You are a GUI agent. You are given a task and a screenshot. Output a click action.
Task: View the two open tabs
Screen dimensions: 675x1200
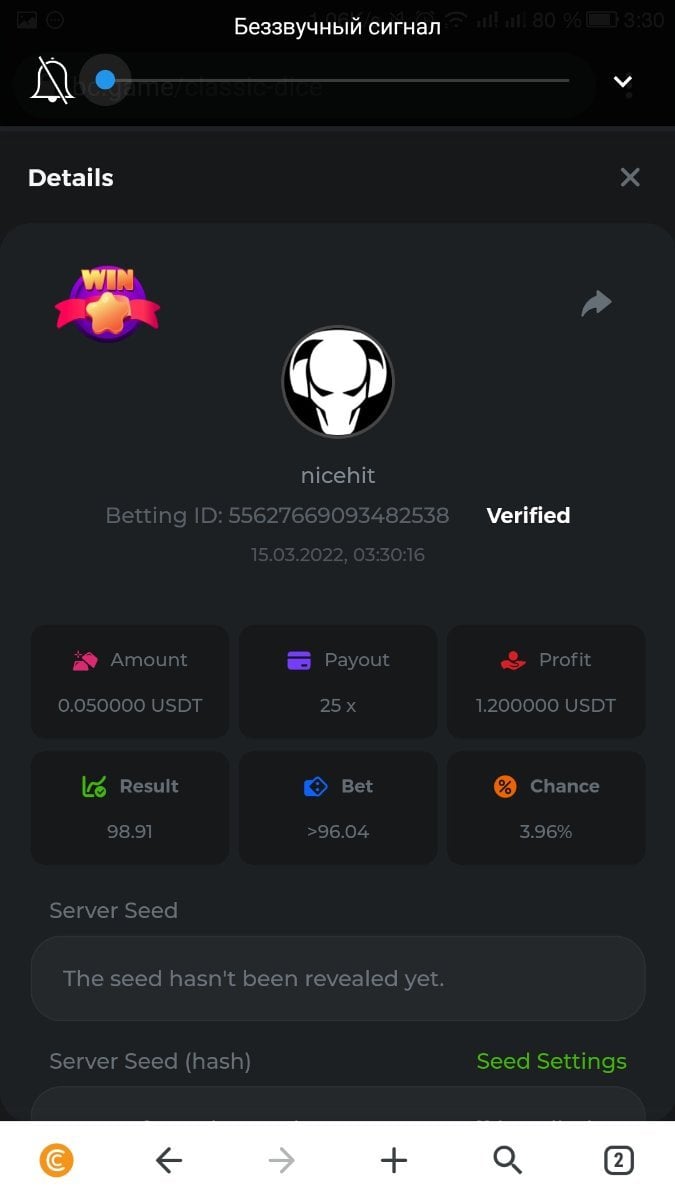tap(619, 1160)
